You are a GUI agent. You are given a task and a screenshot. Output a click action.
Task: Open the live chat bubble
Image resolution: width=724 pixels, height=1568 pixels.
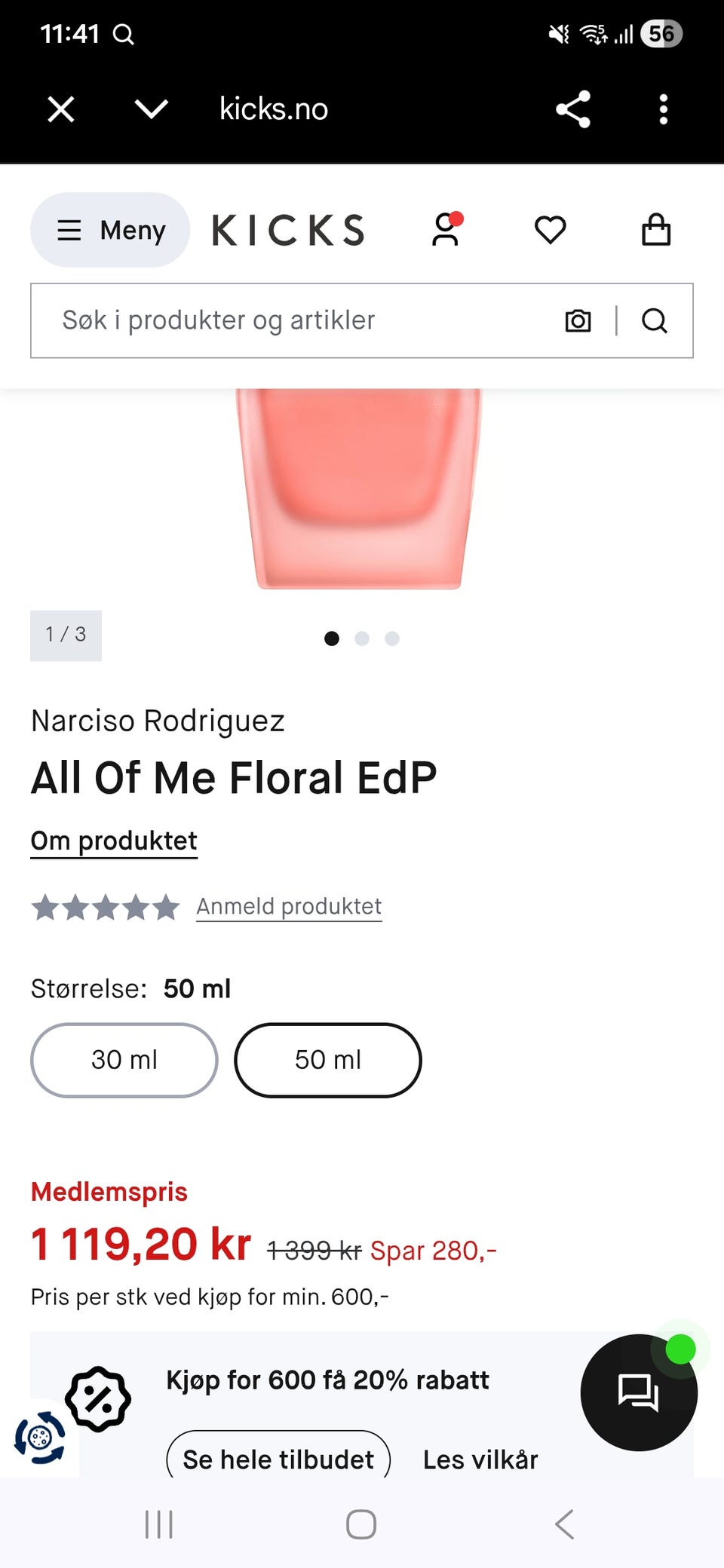pyautogui.click(x=639, y=1392)
